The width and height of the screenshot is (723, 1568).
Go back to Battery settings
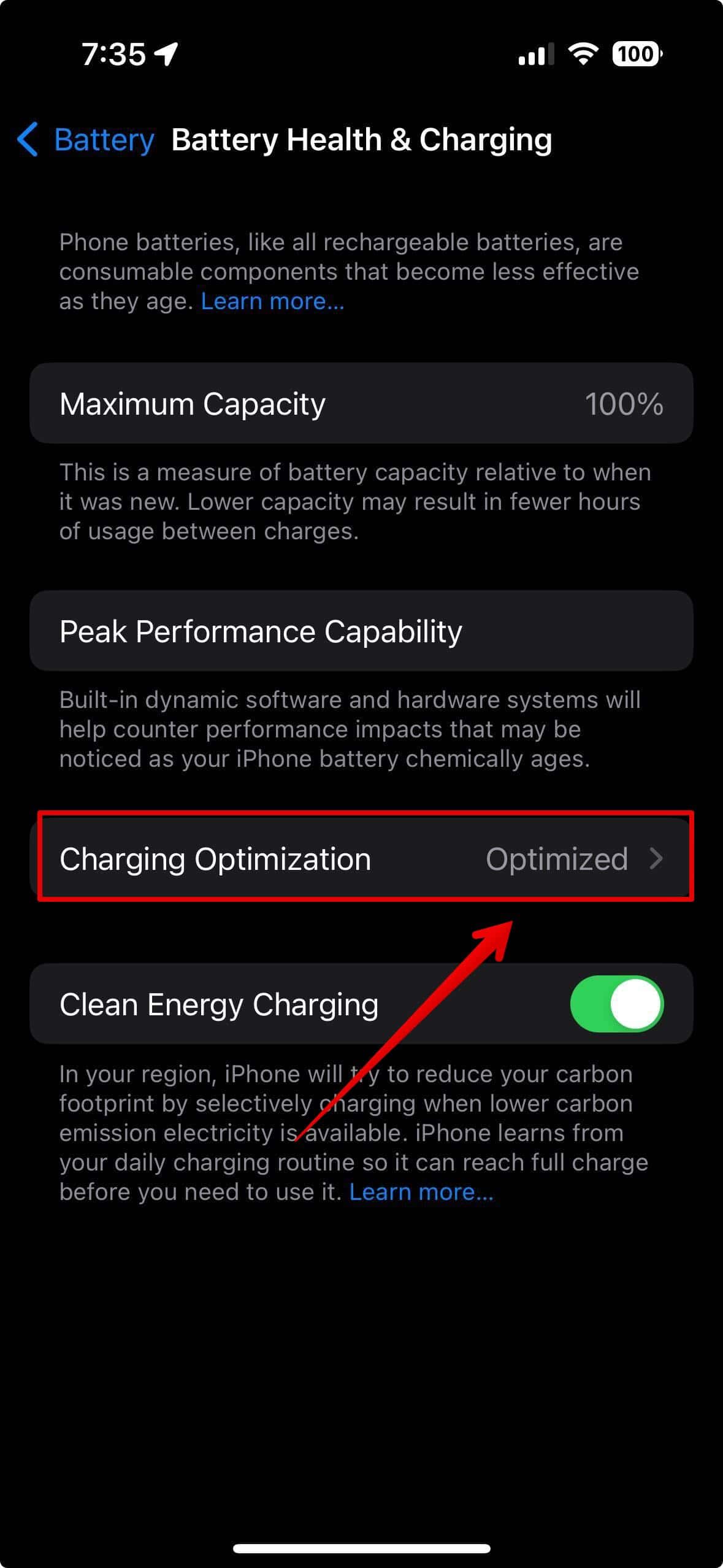tap(86, 139)
